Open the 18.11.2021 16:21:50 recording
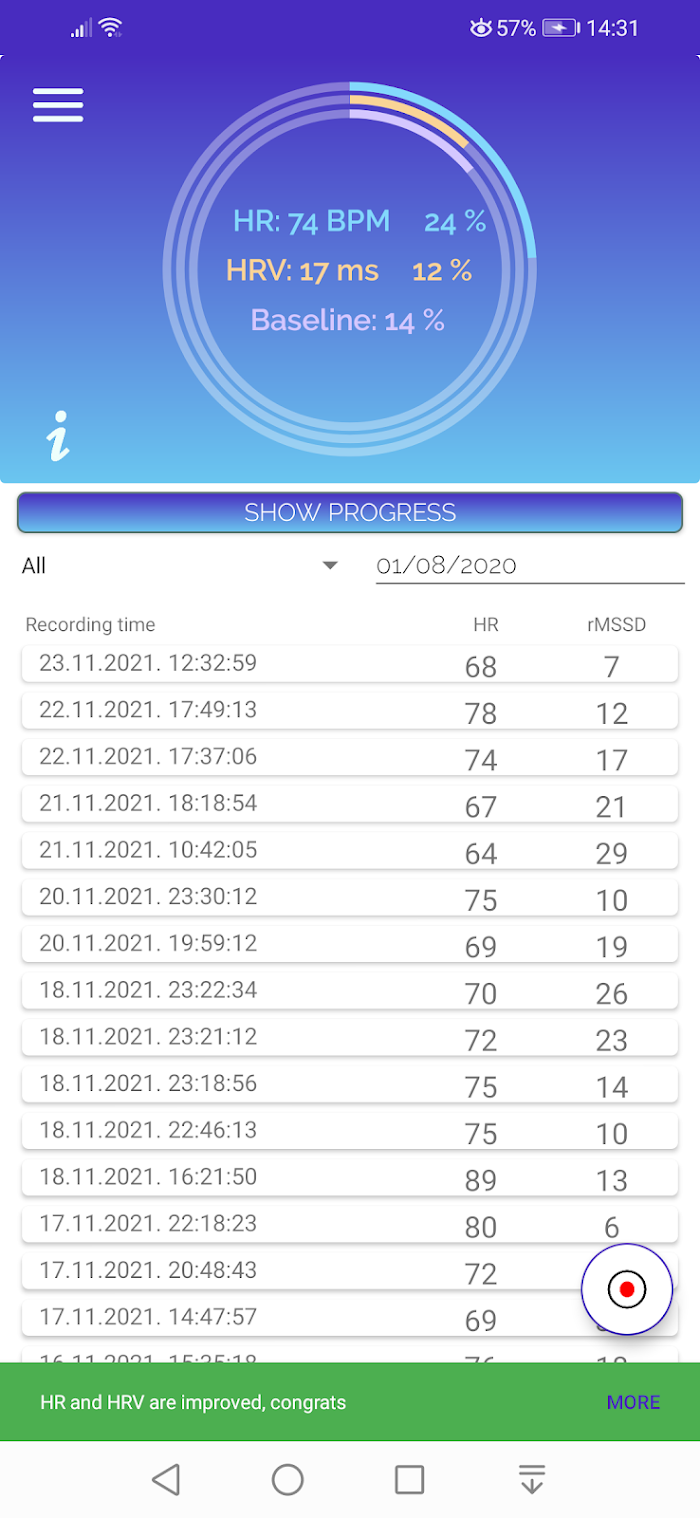 (349, 1179)
